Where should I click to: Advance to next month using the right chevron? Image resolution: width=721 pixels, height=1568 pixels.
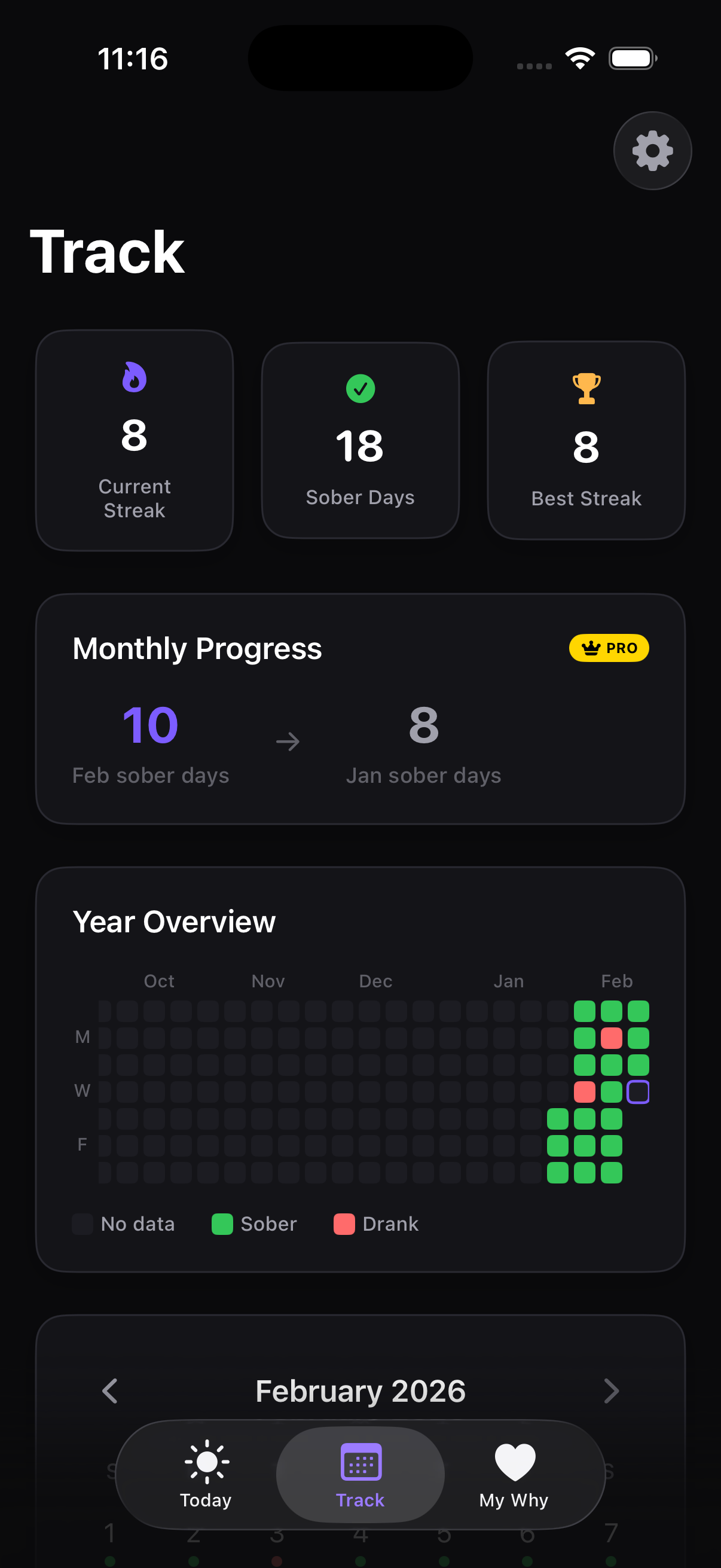click(x=612, y=1390)
